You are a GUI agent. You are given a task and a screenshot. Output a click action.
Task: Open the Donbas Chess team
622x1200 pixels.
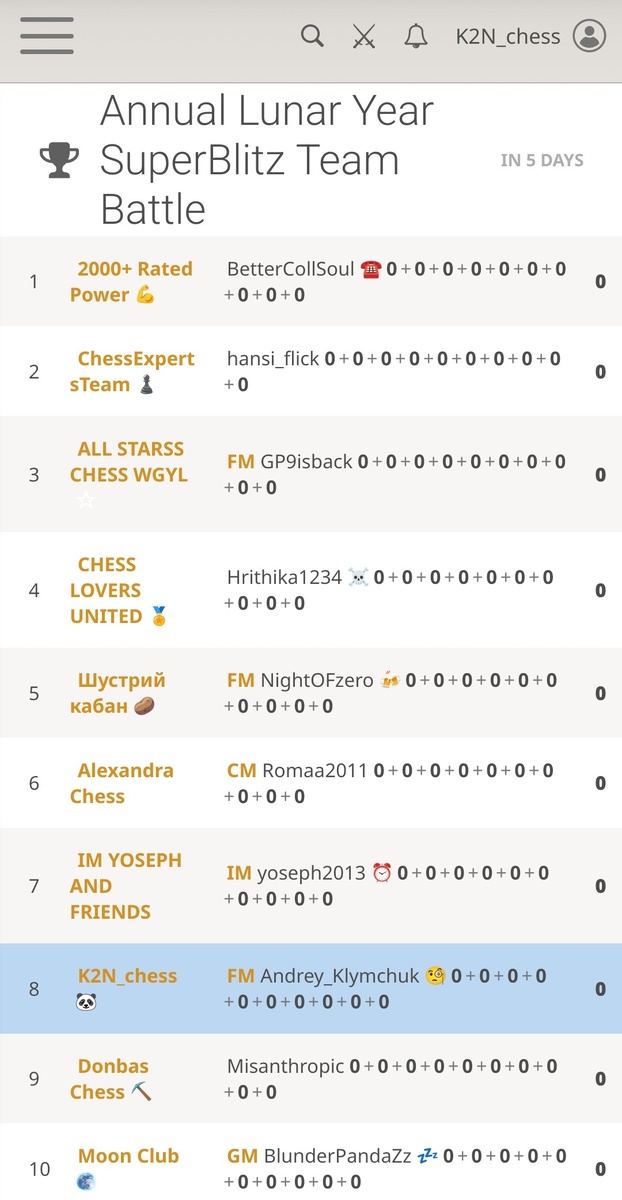click(112, 1079)
